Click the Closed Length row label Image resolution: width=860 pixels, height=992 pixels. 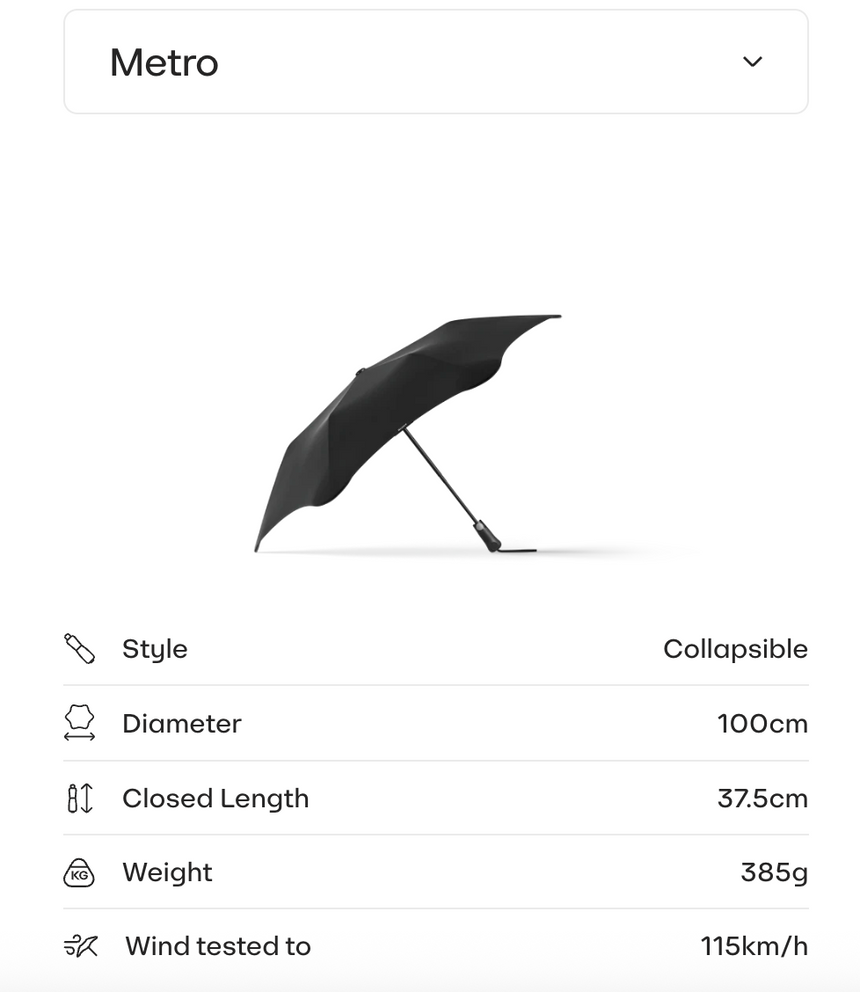(215, 798)
